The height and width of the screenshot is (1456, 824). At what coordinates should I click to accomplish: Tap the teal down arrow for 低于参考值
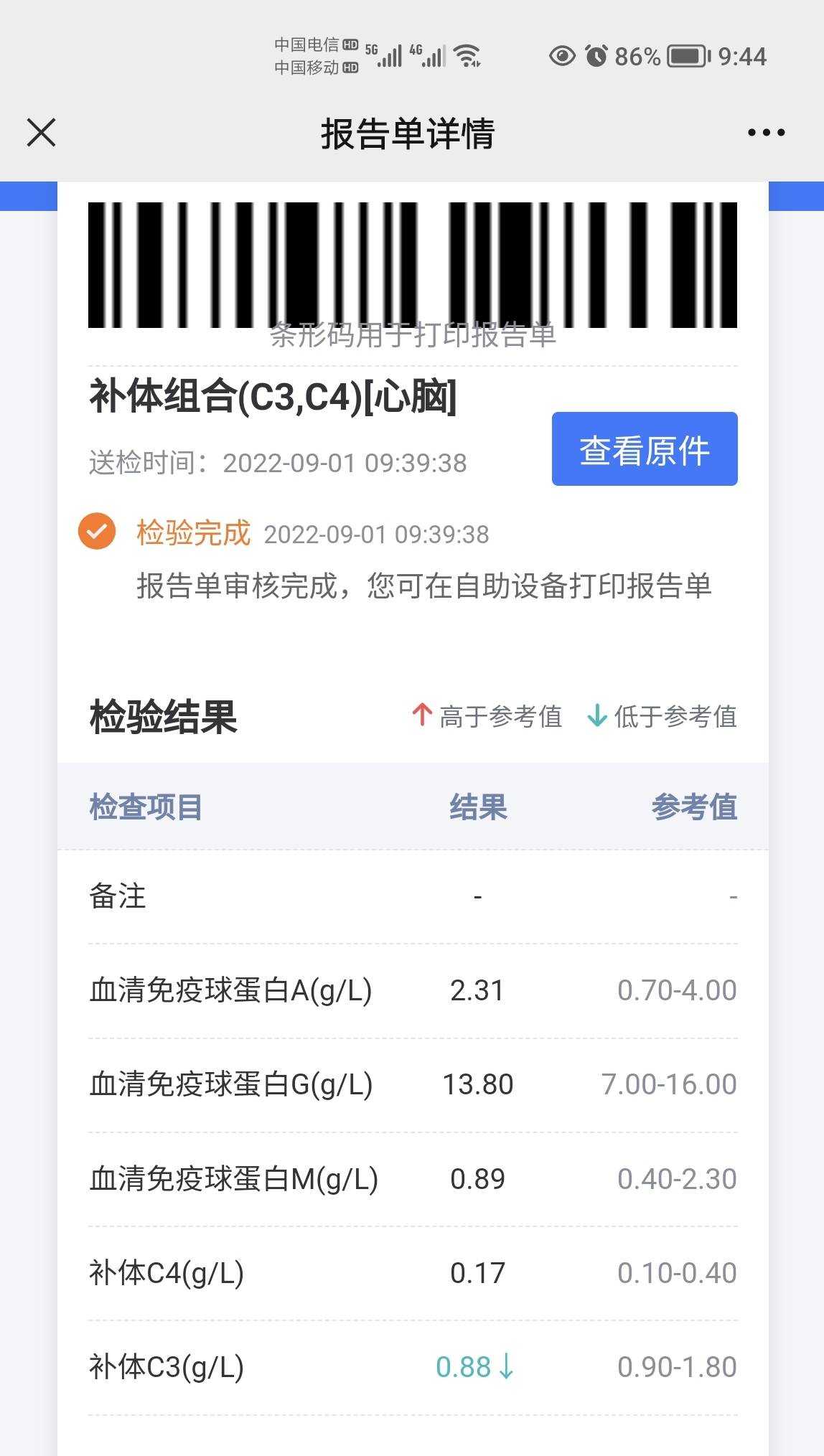point(596,715)
